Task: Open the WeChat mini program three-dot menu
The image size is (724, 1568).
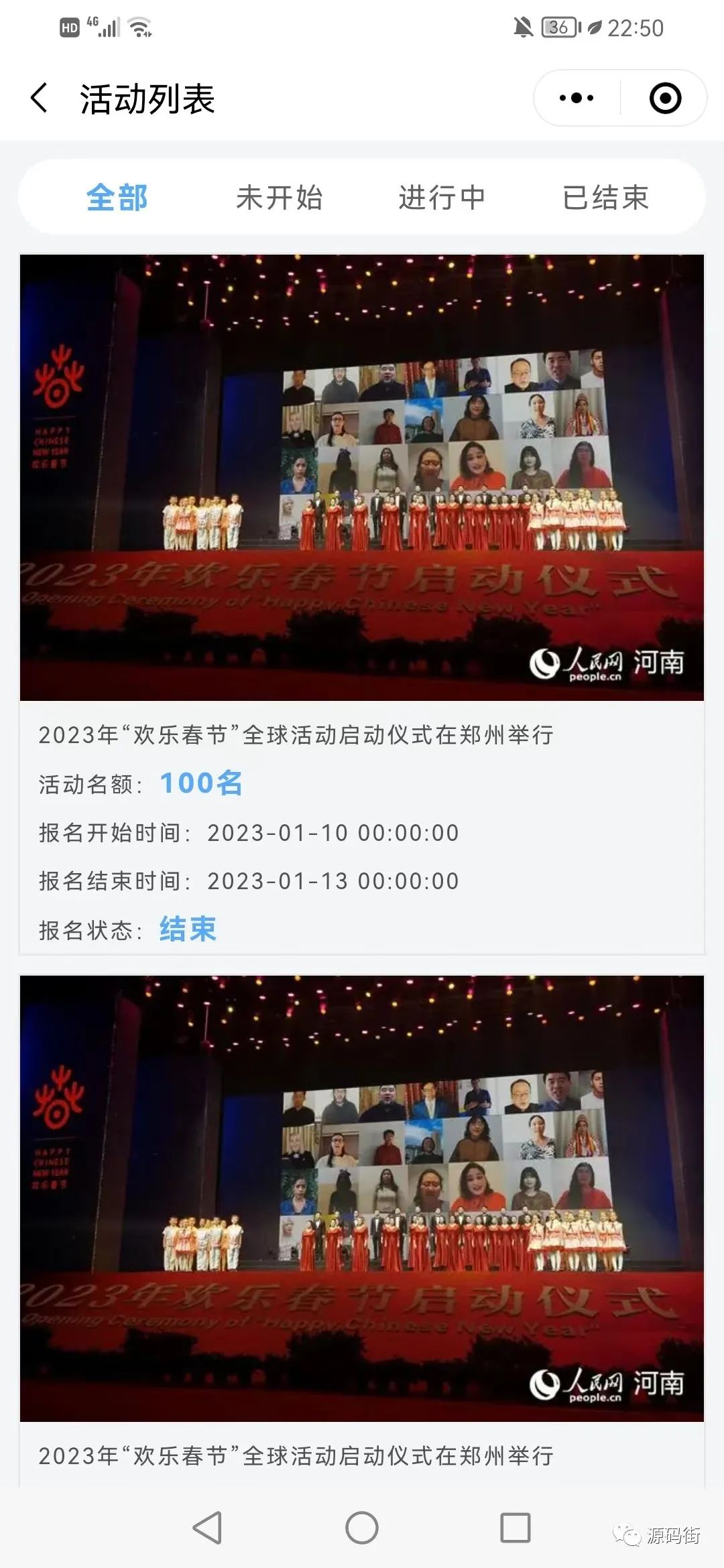Action: (573, 98)
